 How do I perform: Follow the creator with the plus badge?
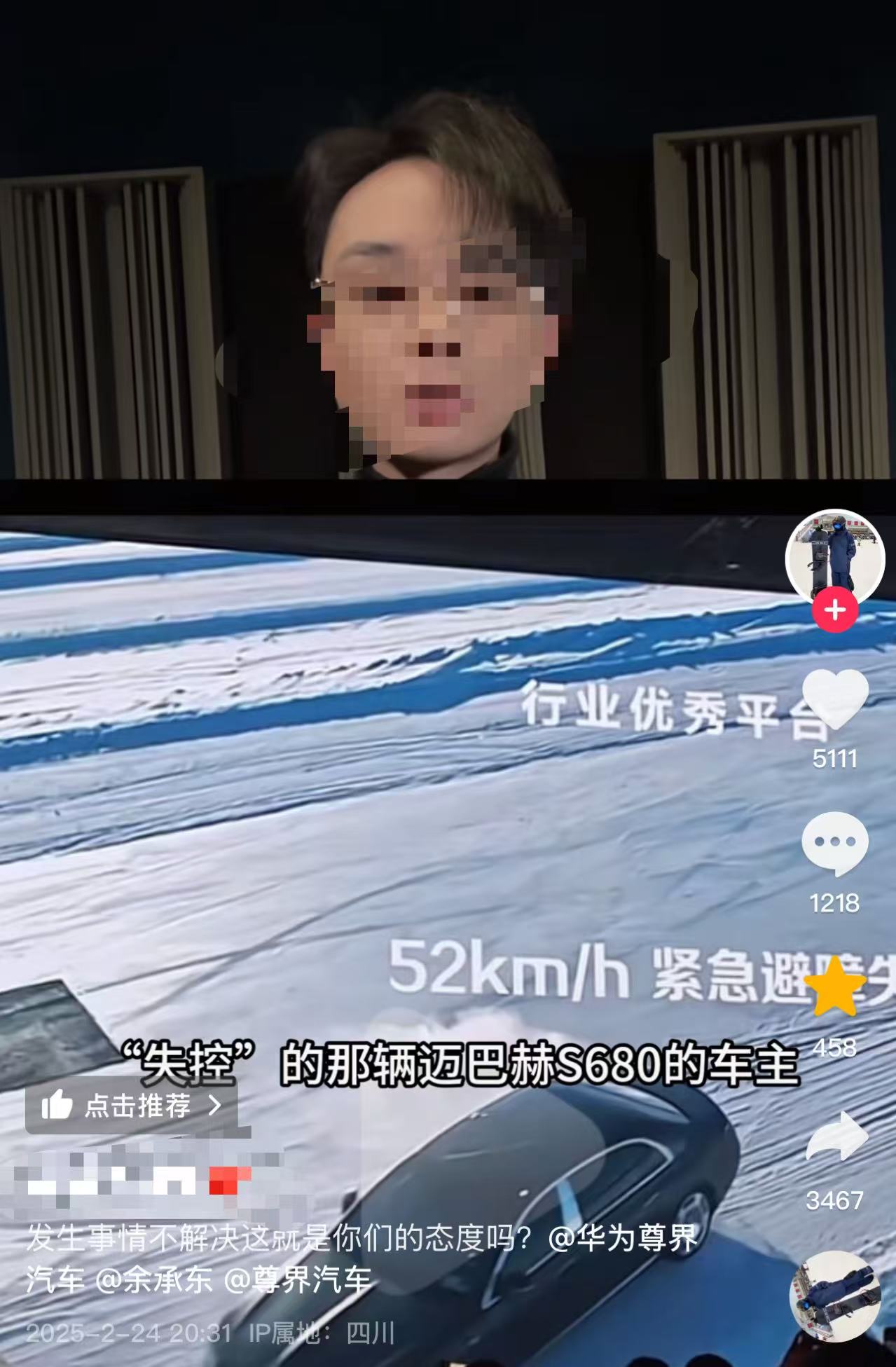point(834,610)
